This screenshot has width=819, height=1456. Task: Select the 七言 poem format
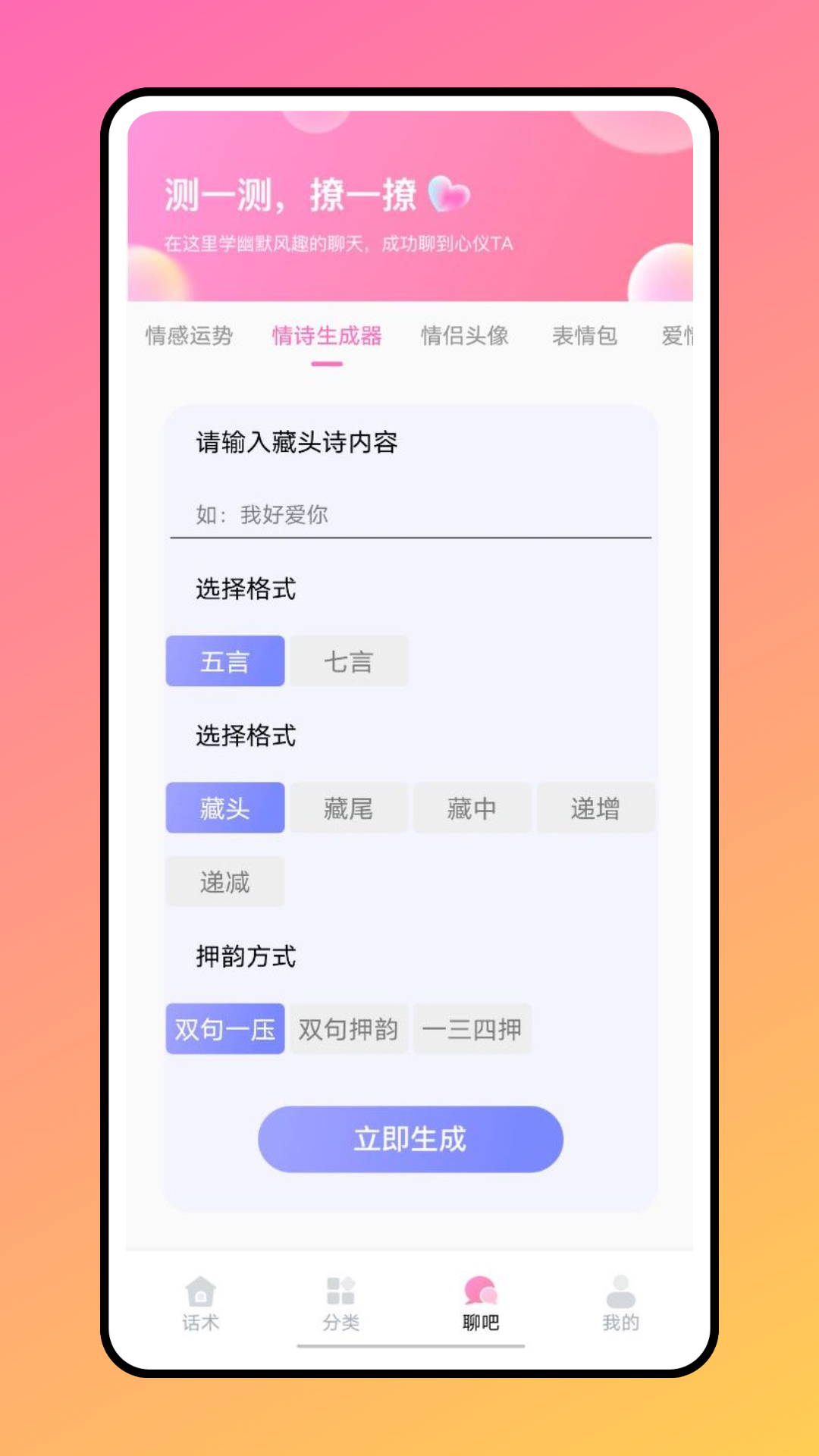[349, 661]
